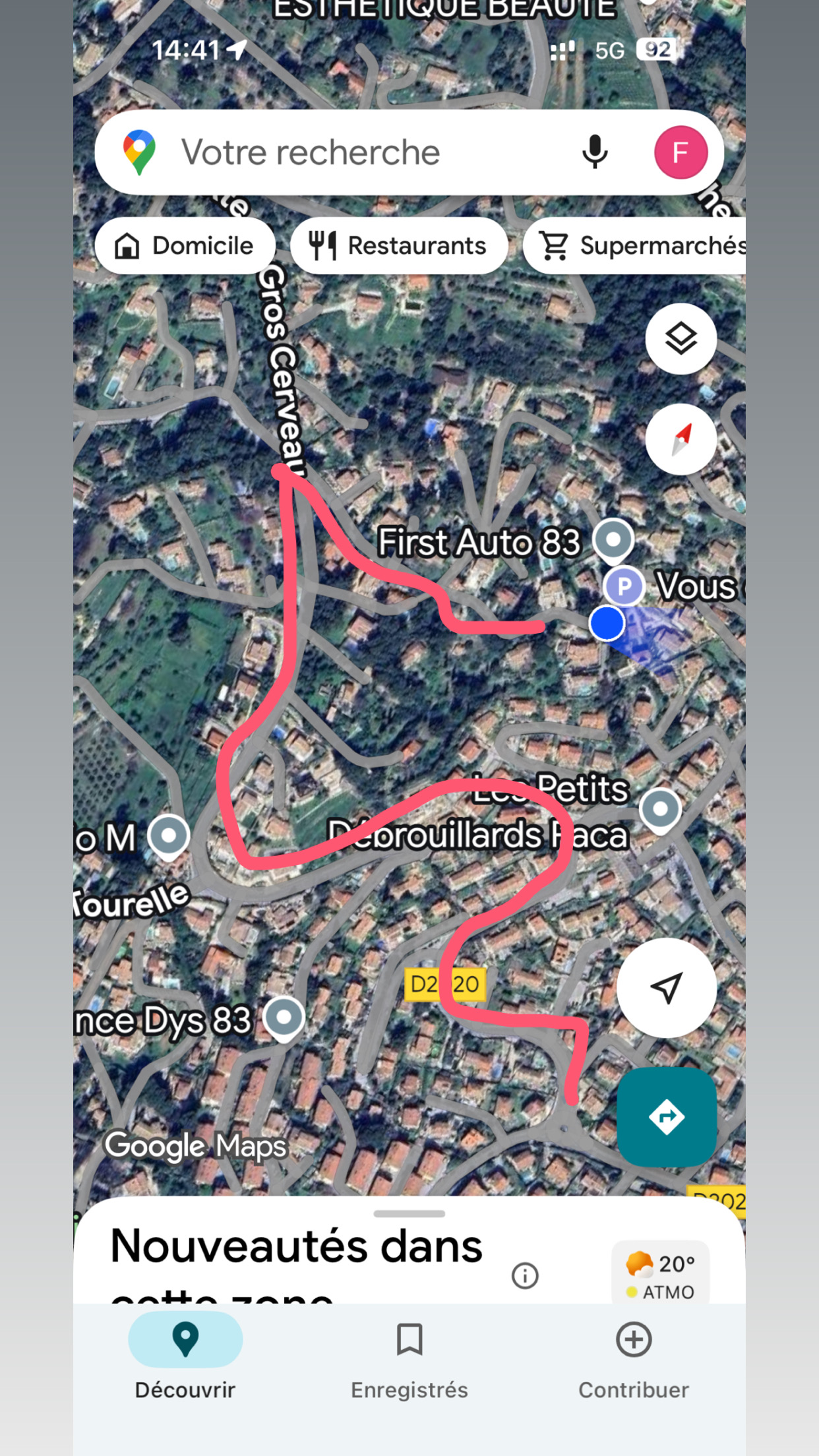Open the Dys 83 place marker
This screenshot has width=819, height=1456.
click(284, 1017)
